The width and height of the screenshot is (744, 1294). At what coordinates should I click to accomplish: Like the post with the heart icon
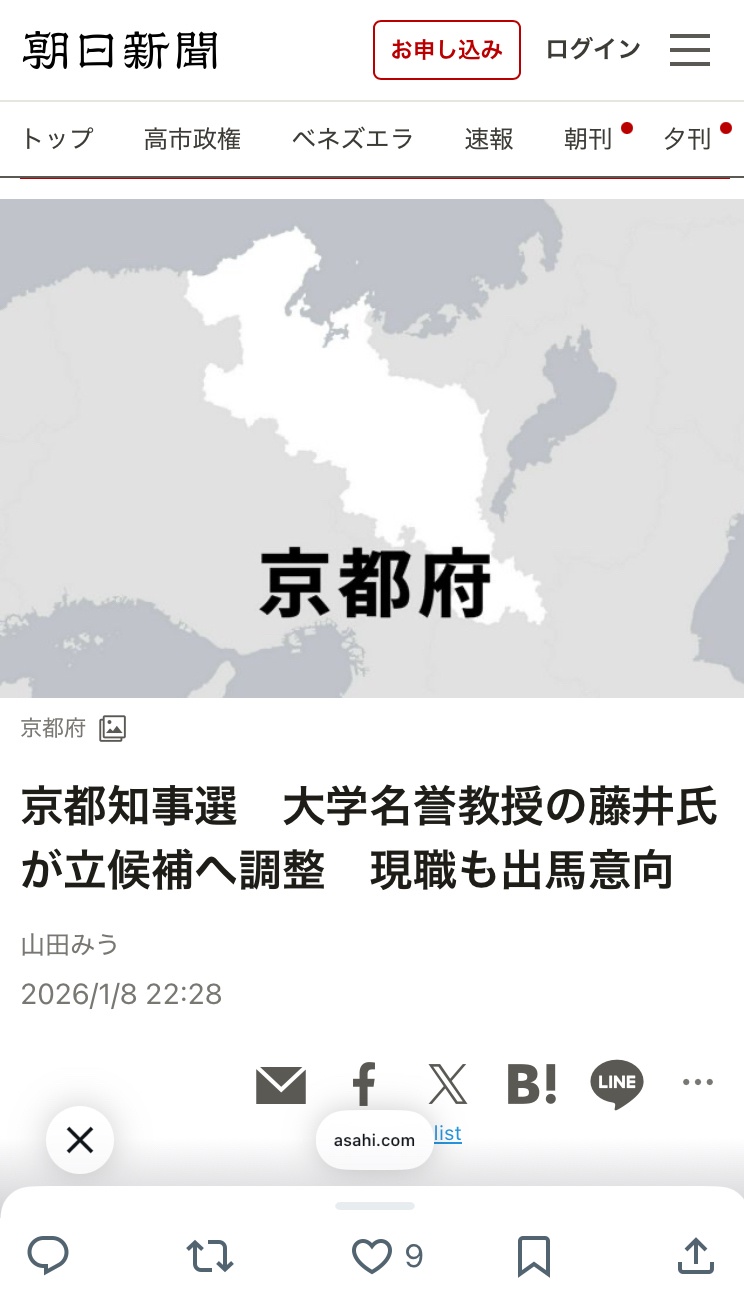pyautogui.click(x=371, y=1256)
